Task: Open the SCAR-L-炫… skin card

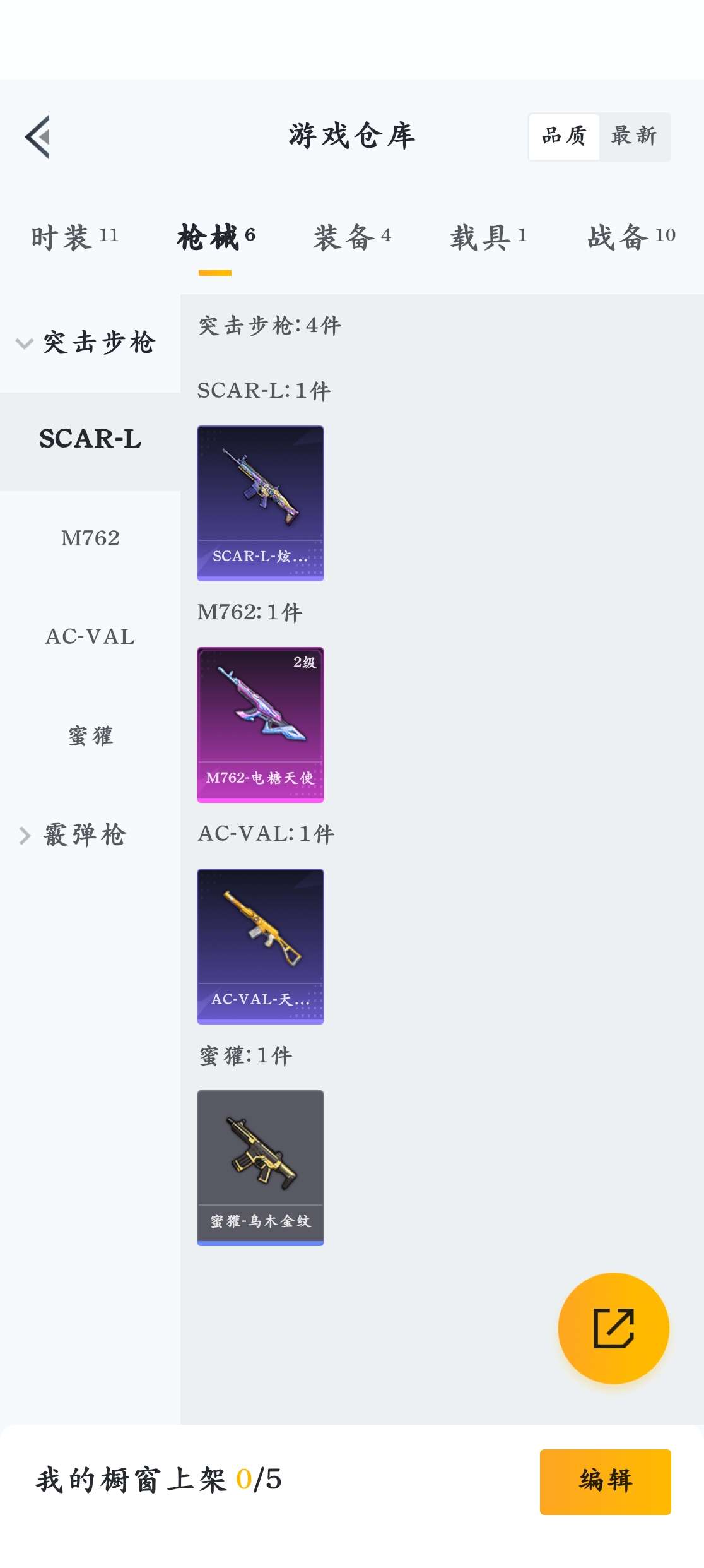Action: tap(261, 503)
